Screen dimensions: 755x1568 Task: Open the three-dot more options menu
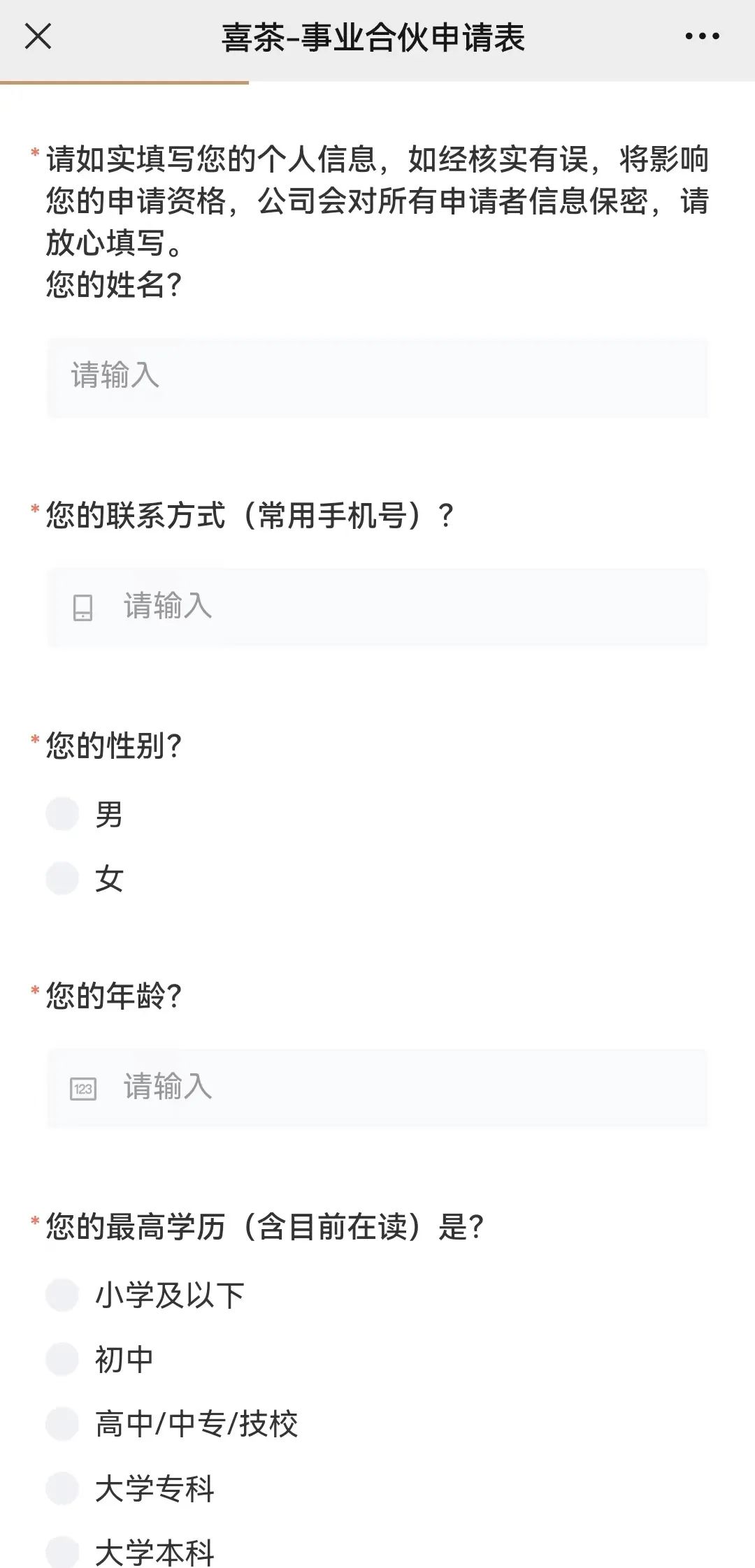click(x=702, y=36)
